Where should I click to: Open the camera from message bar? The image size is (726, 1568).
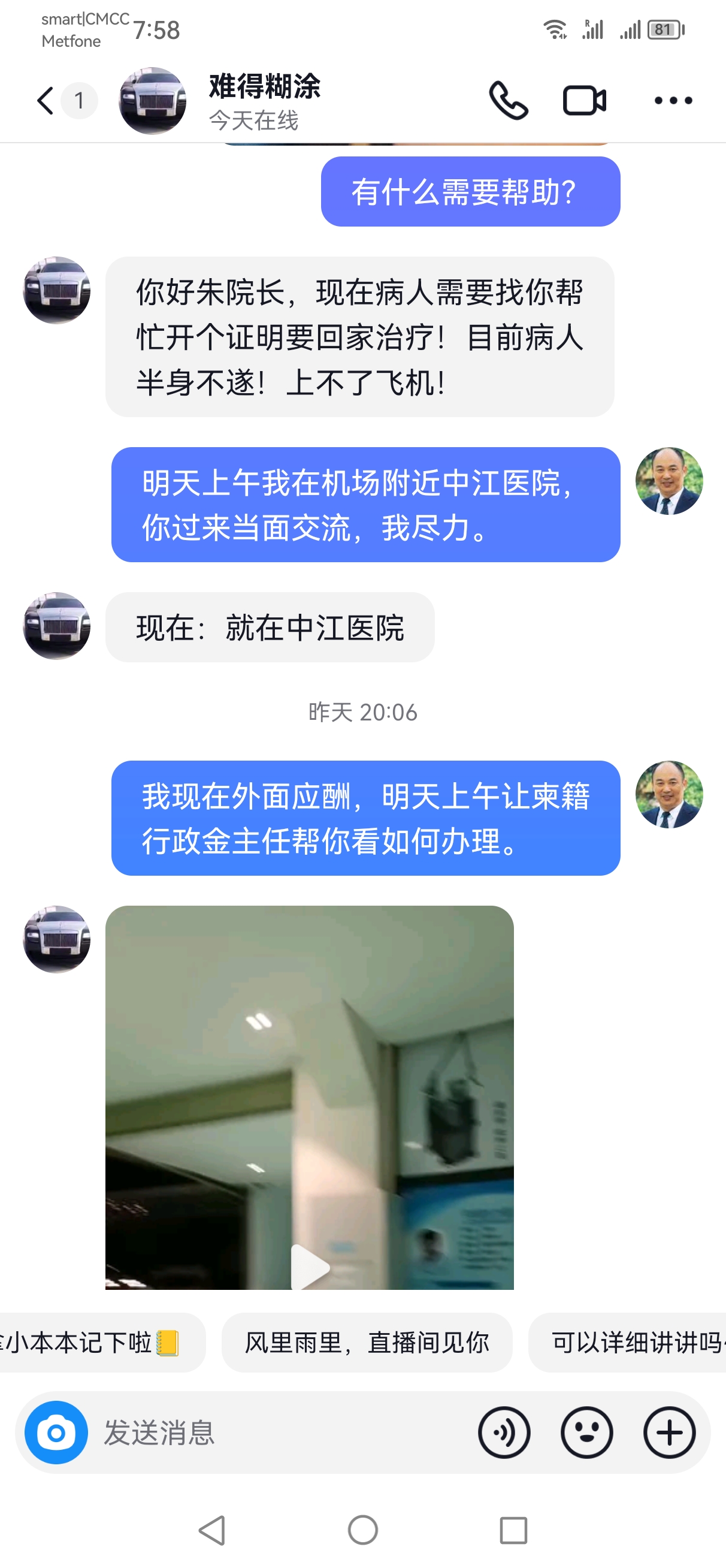(56, 1433)
